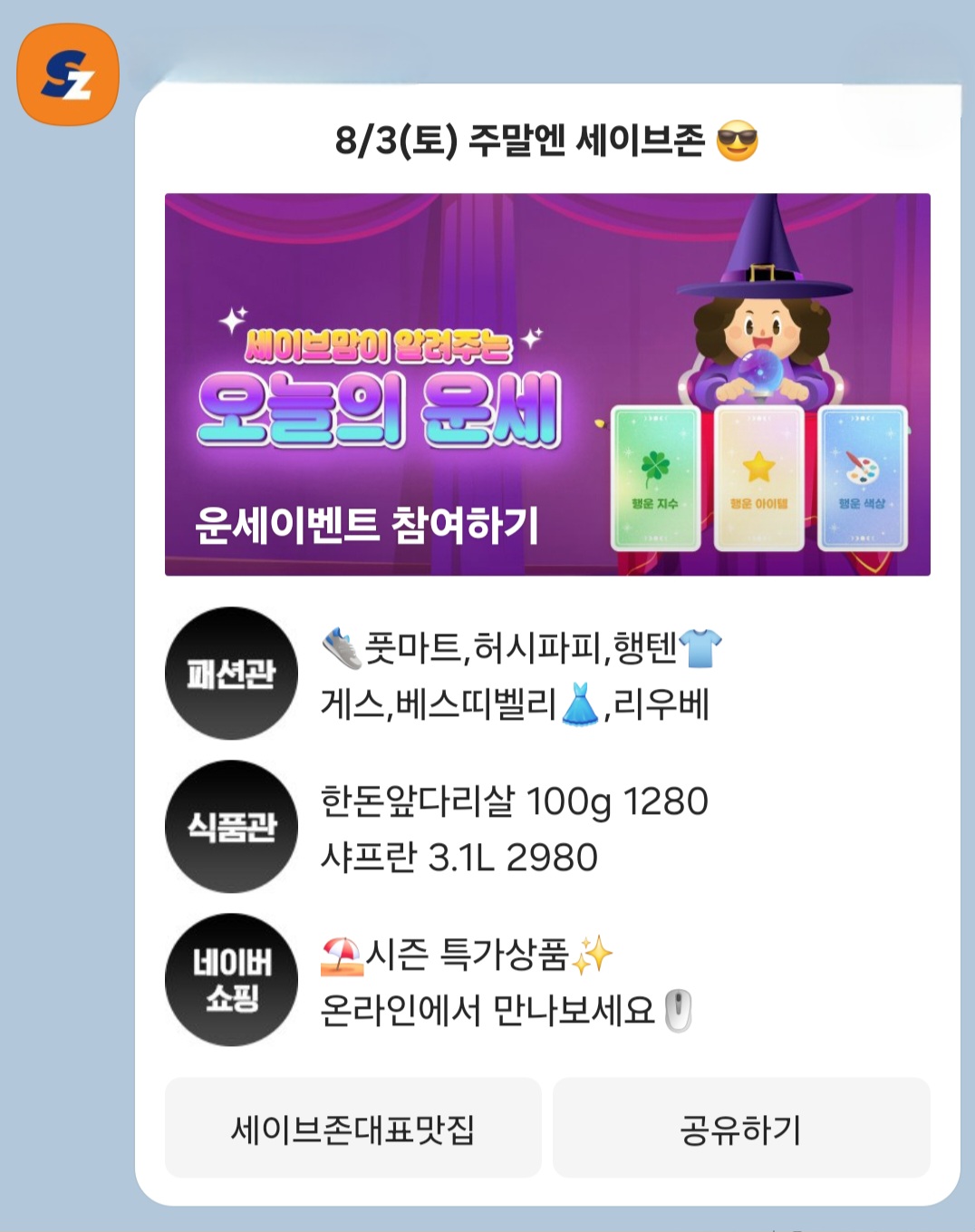Open the 오늘의 운세 event banner

coord(546,384)
